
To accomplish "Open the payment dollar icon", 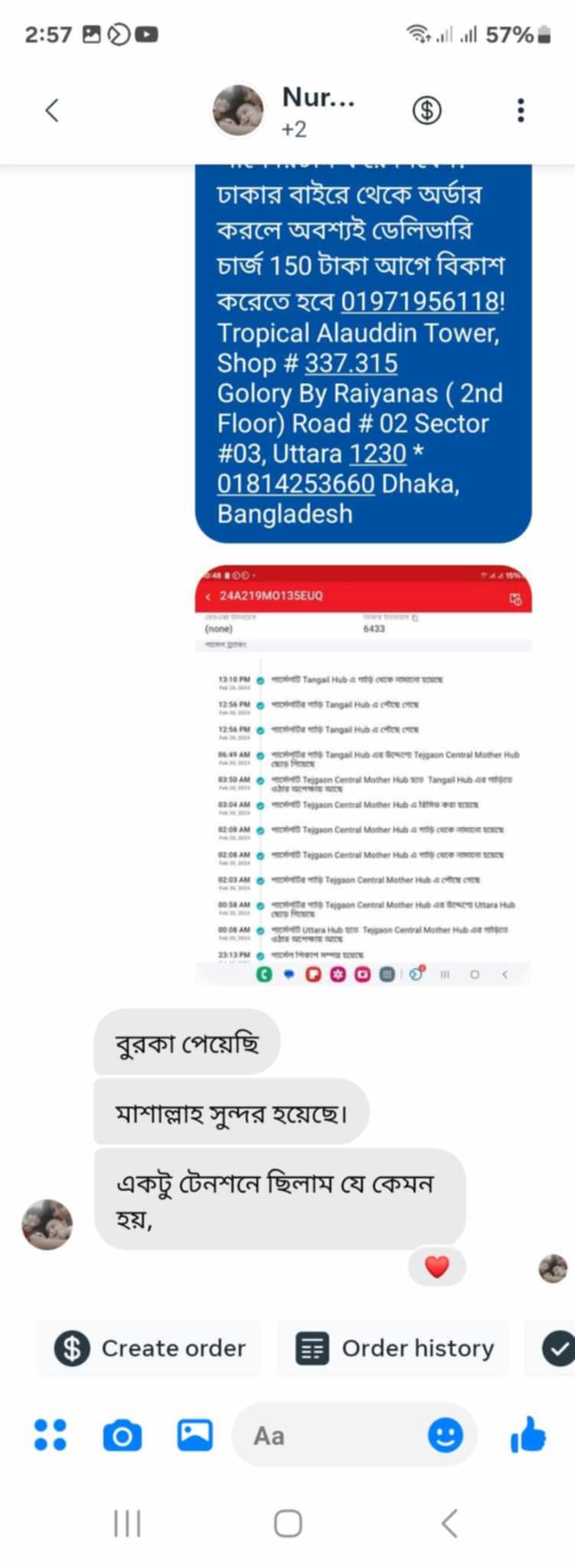I will click(x=426, y=110).
